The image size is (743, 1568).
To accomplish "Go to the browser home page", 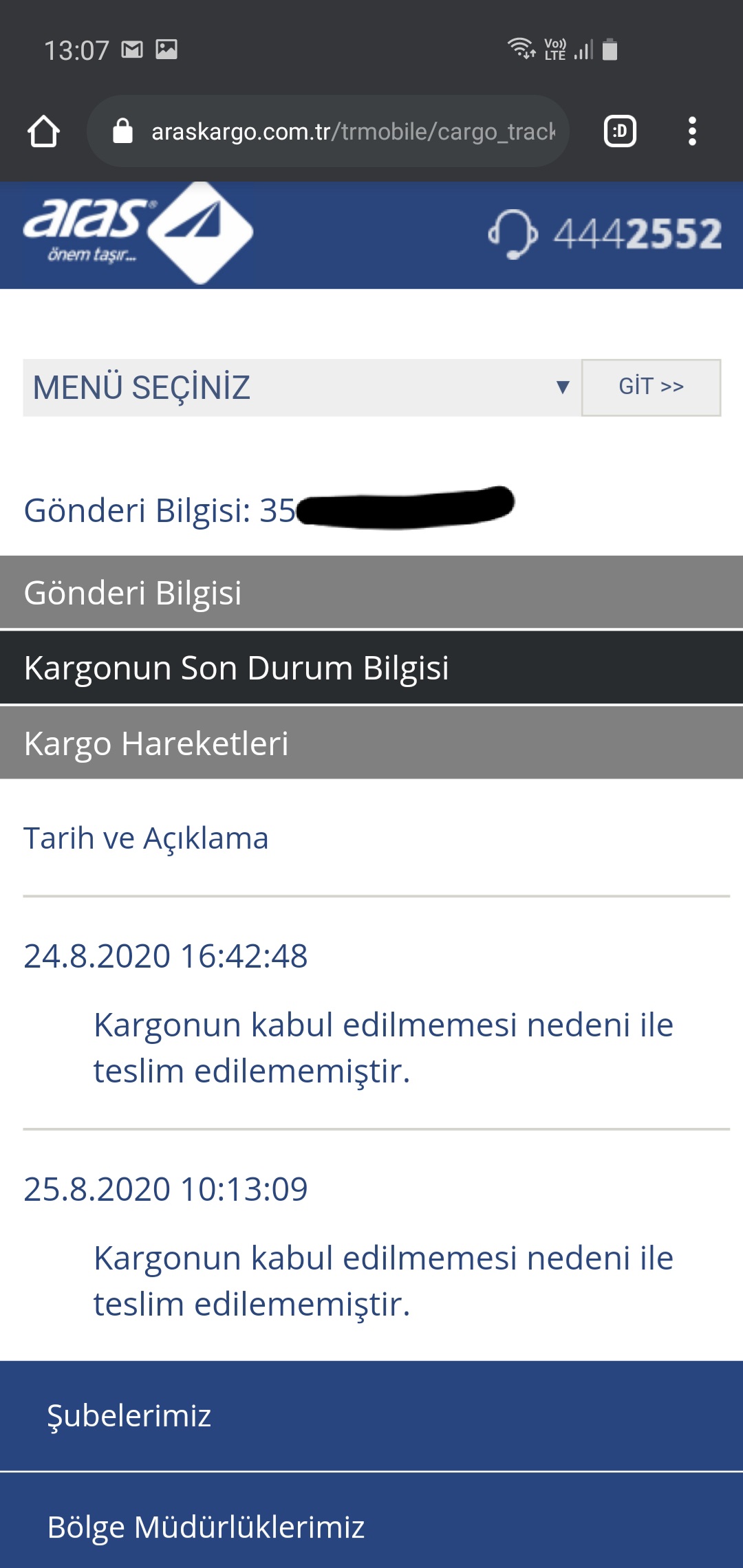I will pos(43,131).
